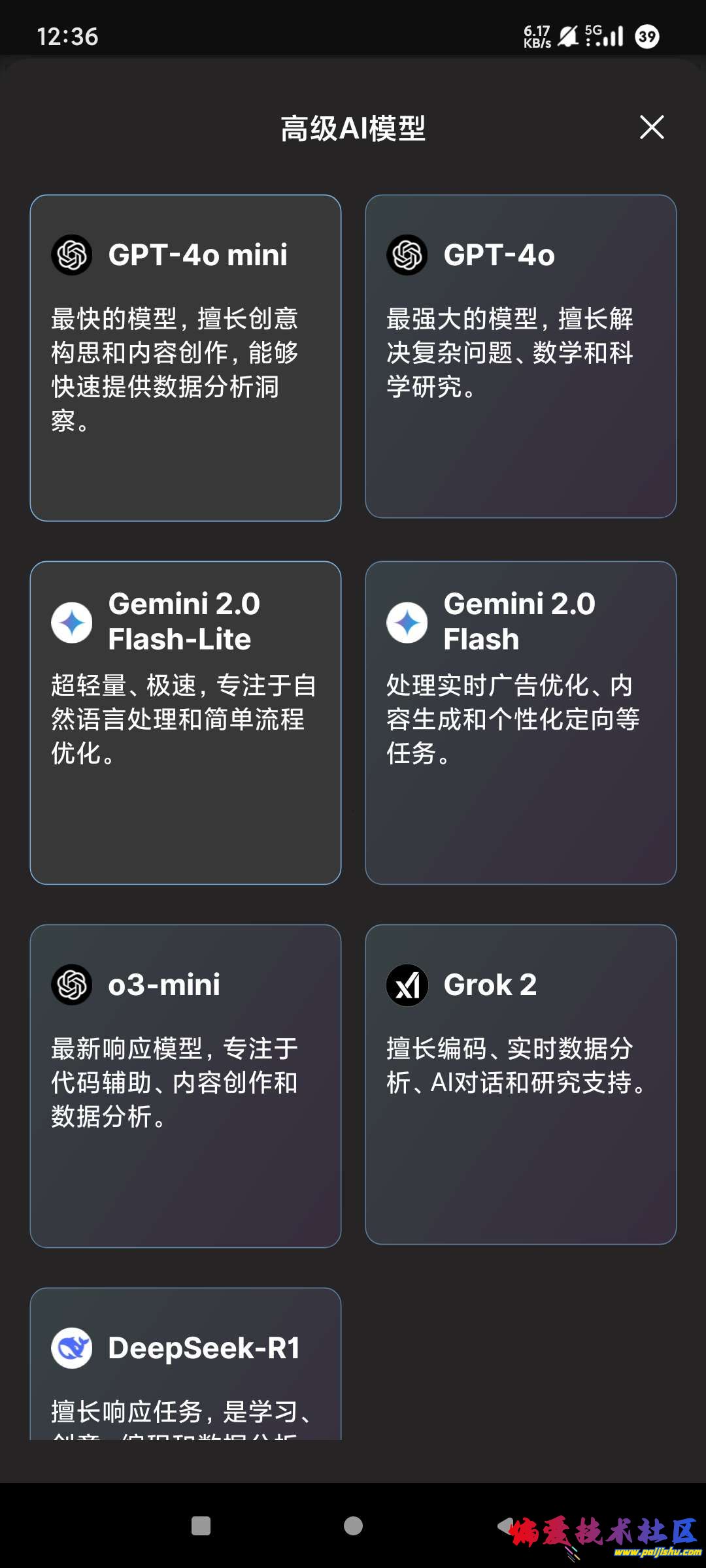
Task: Choose the GPT-4o model card
Action: coord(520,356)
